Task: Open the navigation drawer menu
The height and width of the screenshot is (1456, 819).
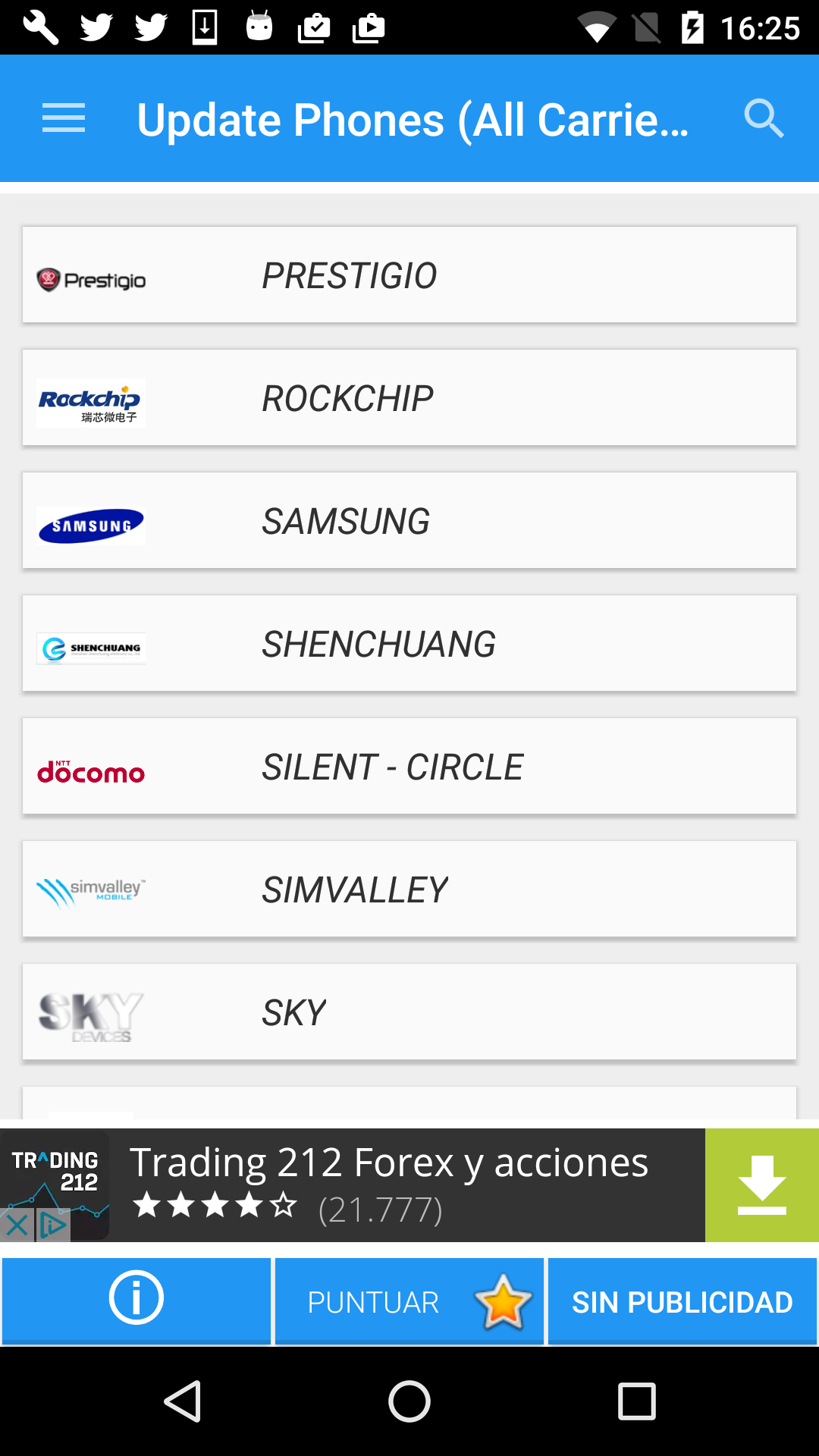Action: tap(63, 118)
